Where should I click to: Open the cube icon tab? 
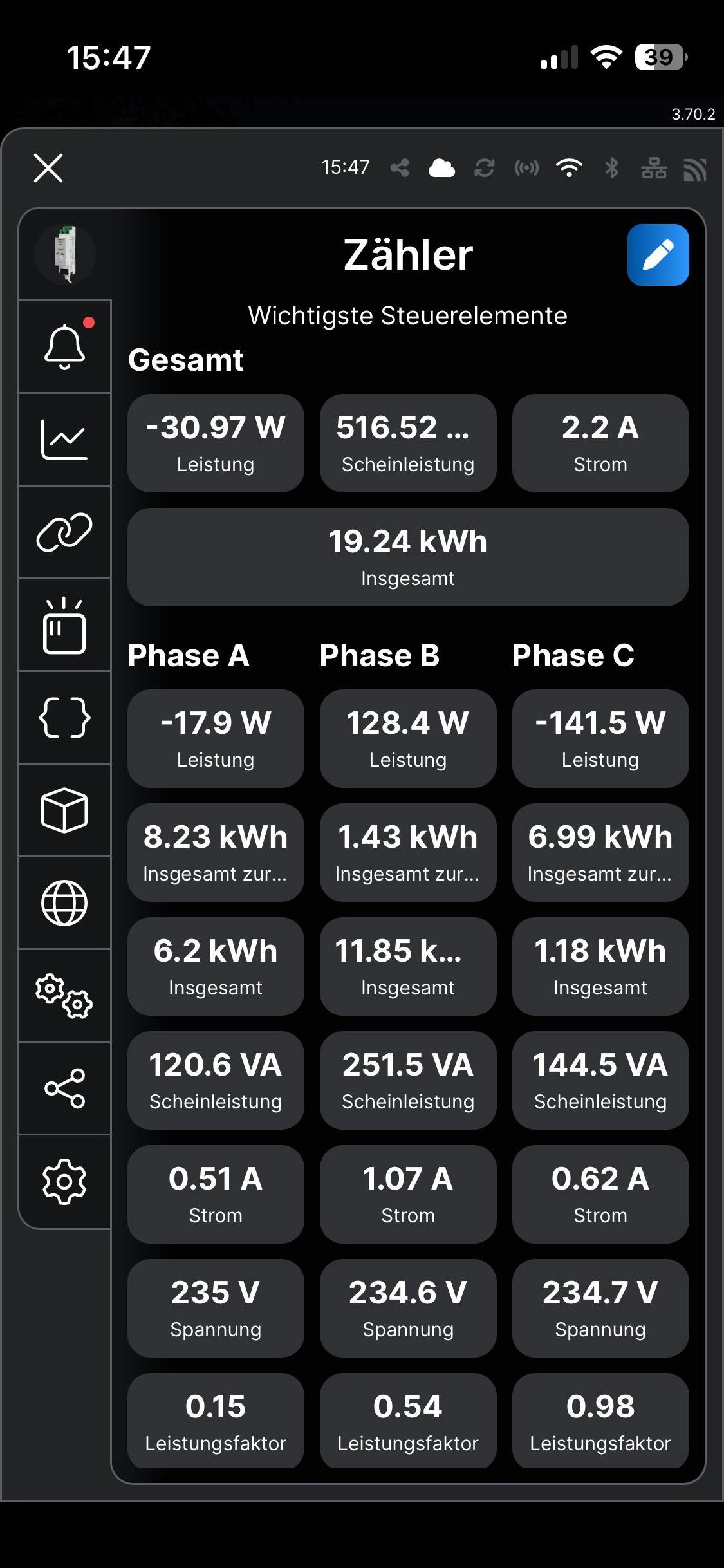pyautogui.click(x=64, y=810)
